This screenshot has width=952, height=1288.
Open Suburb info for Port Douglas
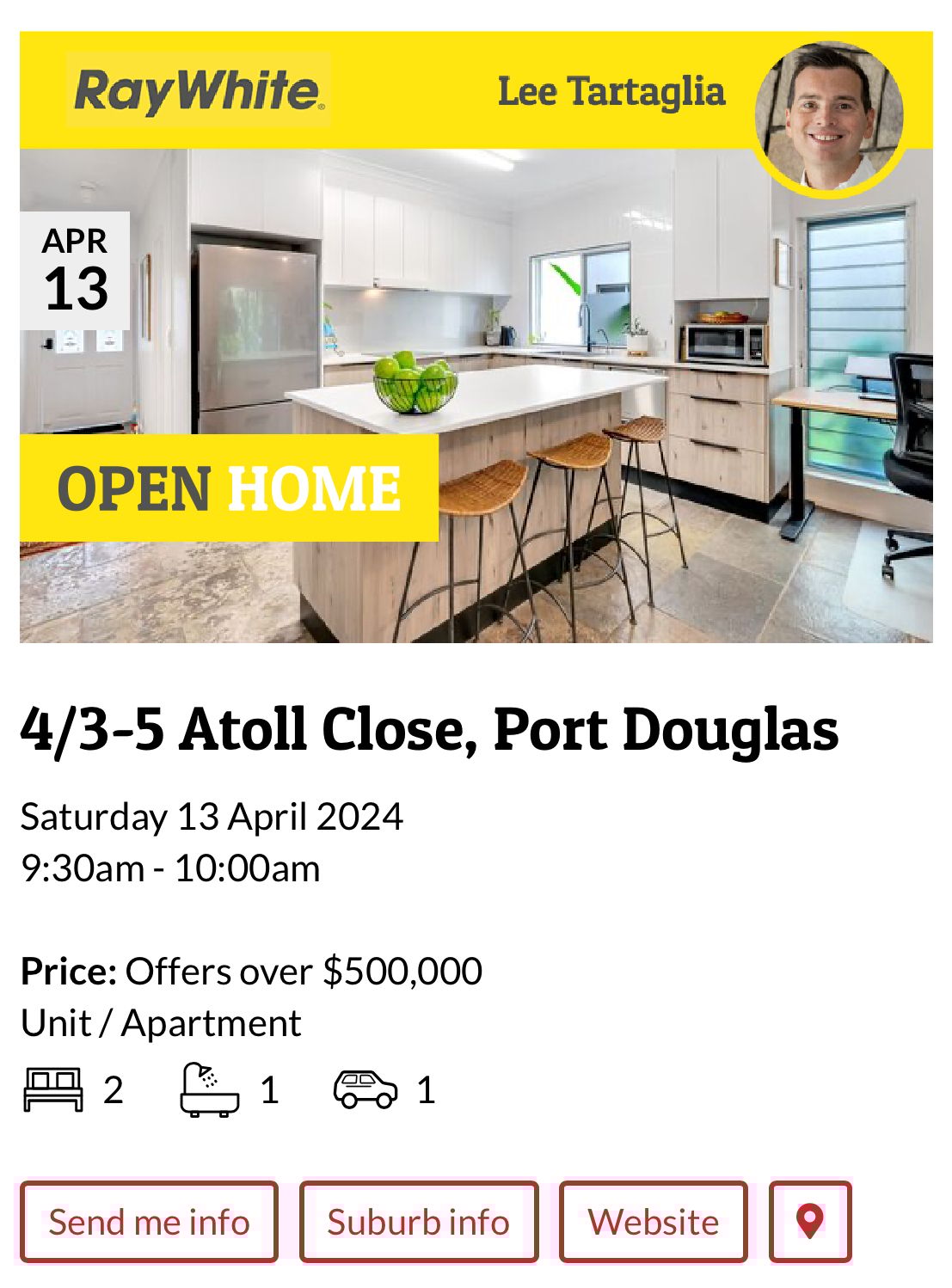click(419, 1222)
